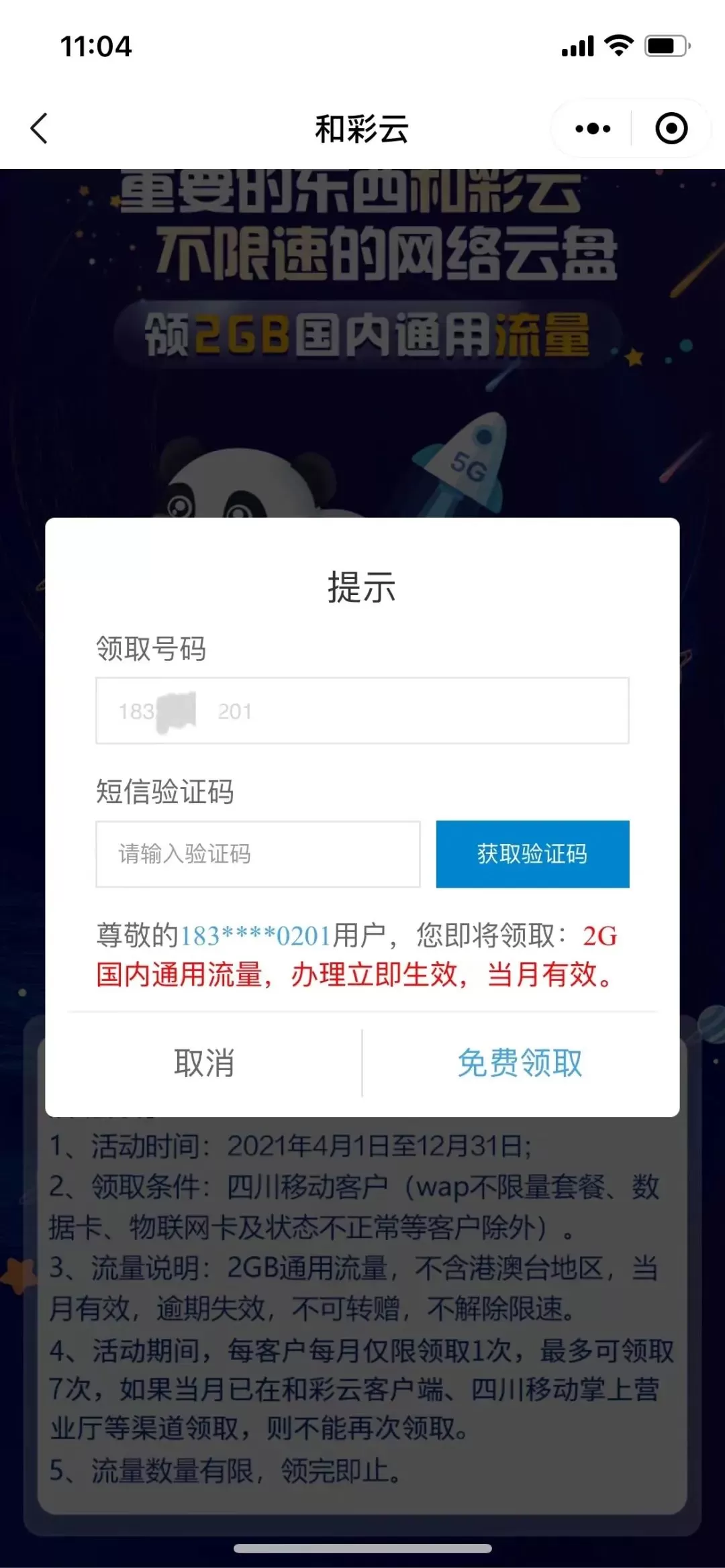
Task: Tap the 获取验证码 button to request SMS code
Action: tap(532, 853)
